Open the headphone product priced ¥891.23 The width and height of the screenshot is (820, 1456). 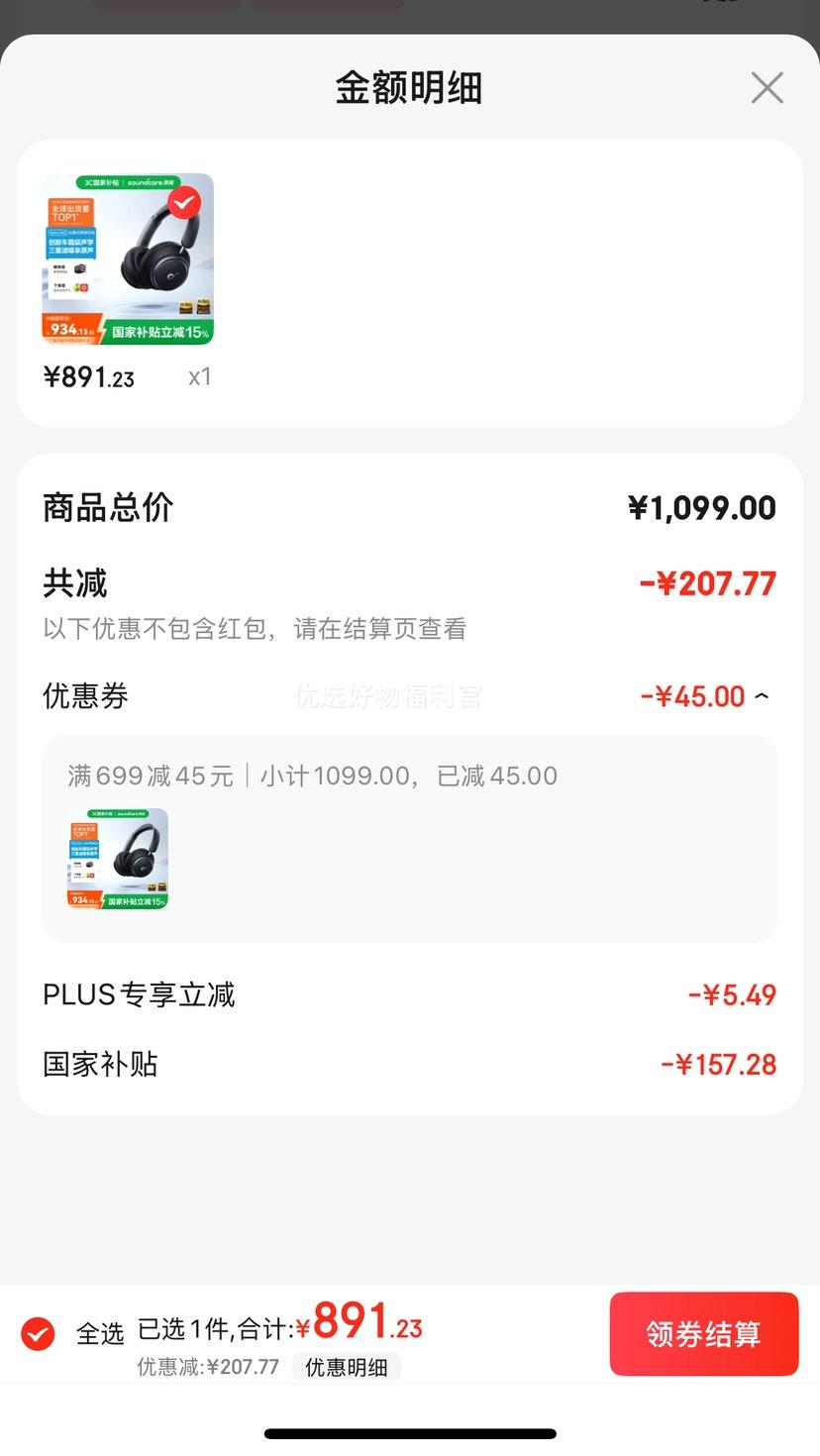point(128,260)
